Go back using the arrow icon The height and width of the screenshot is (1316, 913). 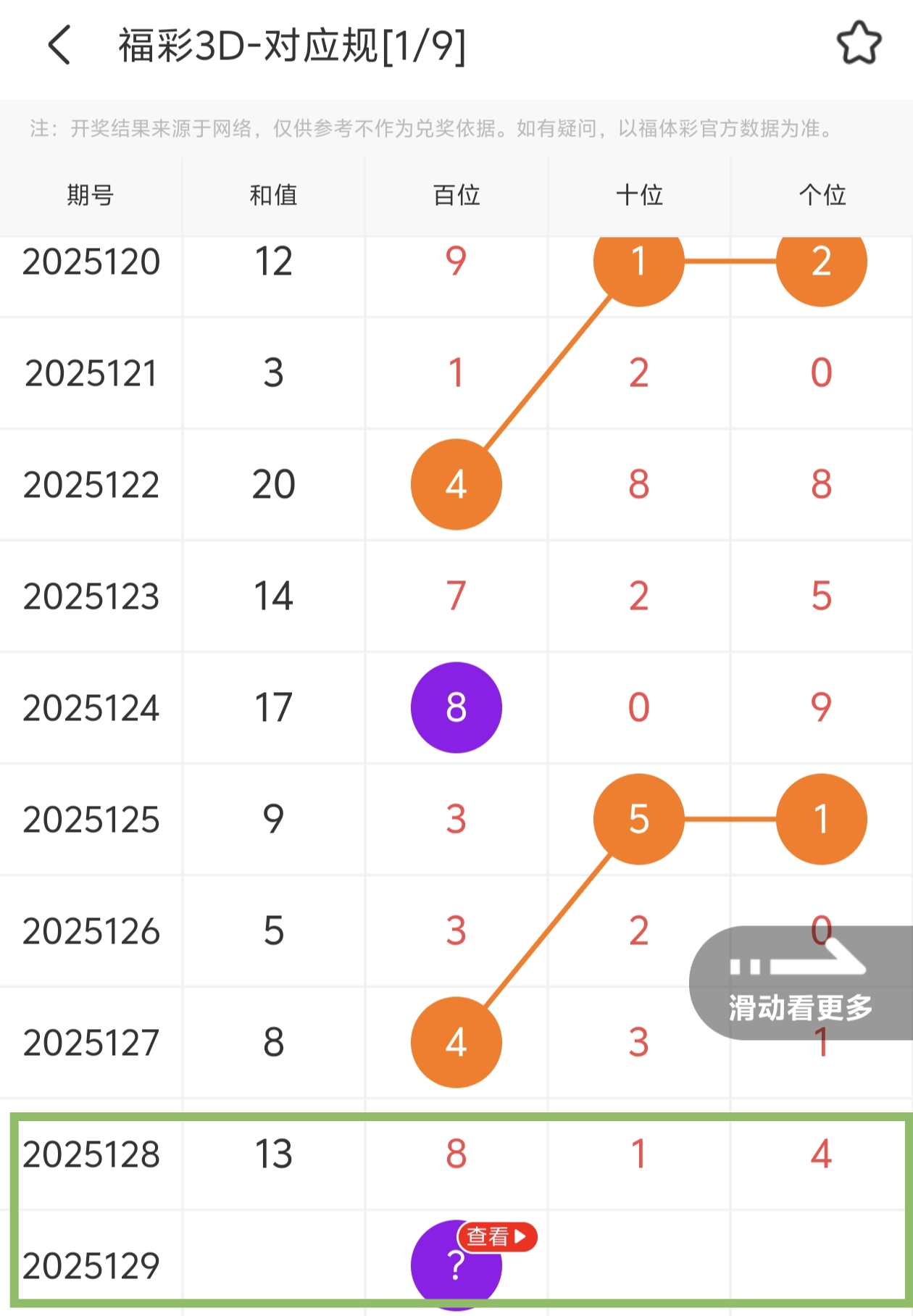60,45
